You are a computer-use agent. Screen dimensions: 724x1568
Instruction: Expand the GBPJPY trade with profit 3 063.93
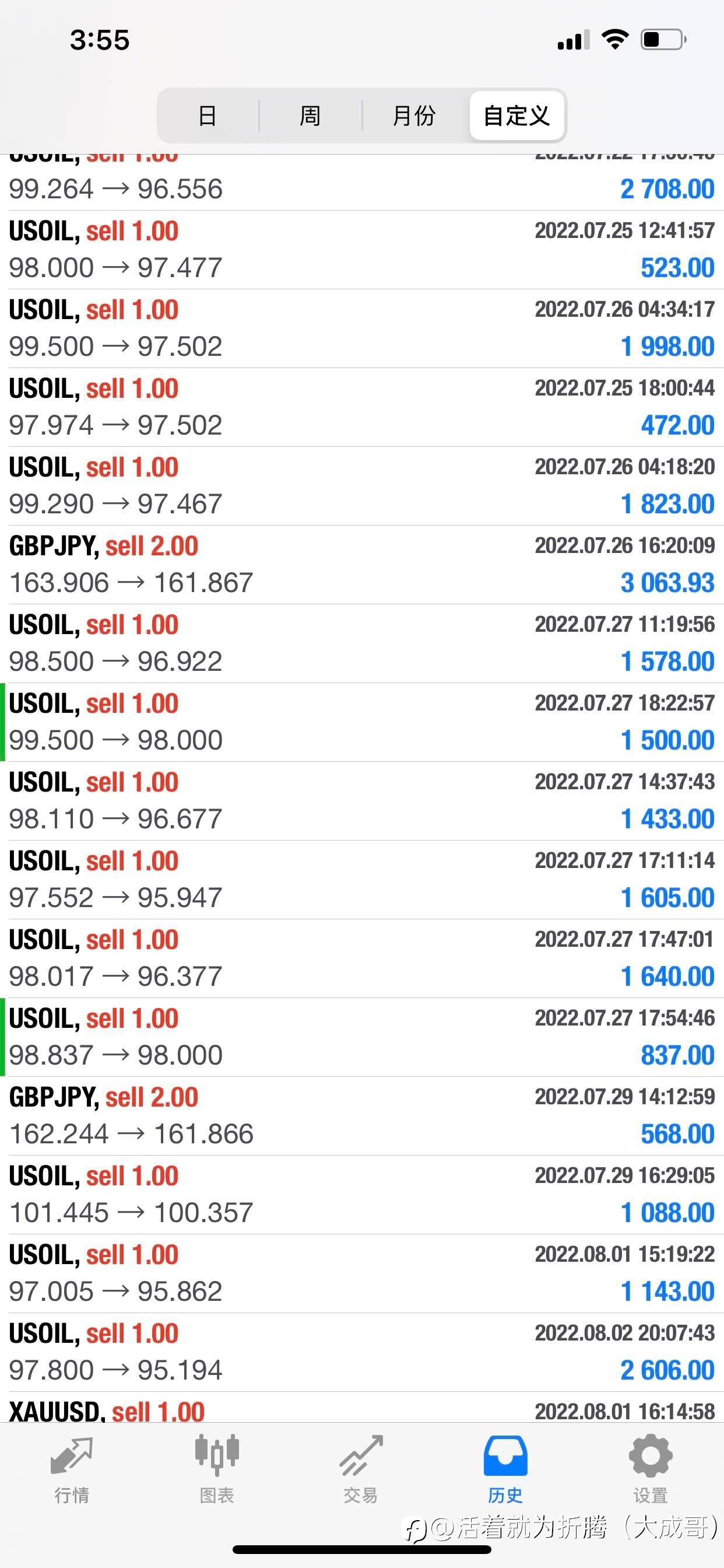click(x=361, y=565)
